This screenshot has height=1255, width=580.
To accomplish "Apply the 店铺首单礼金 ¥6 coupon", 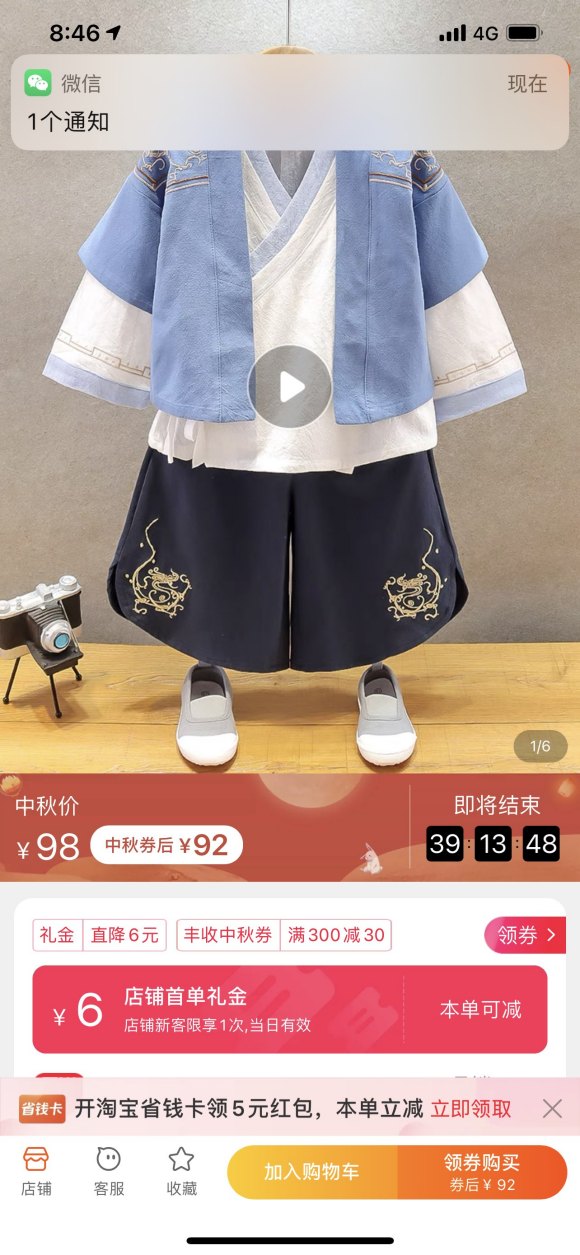I will point(290,1009).
